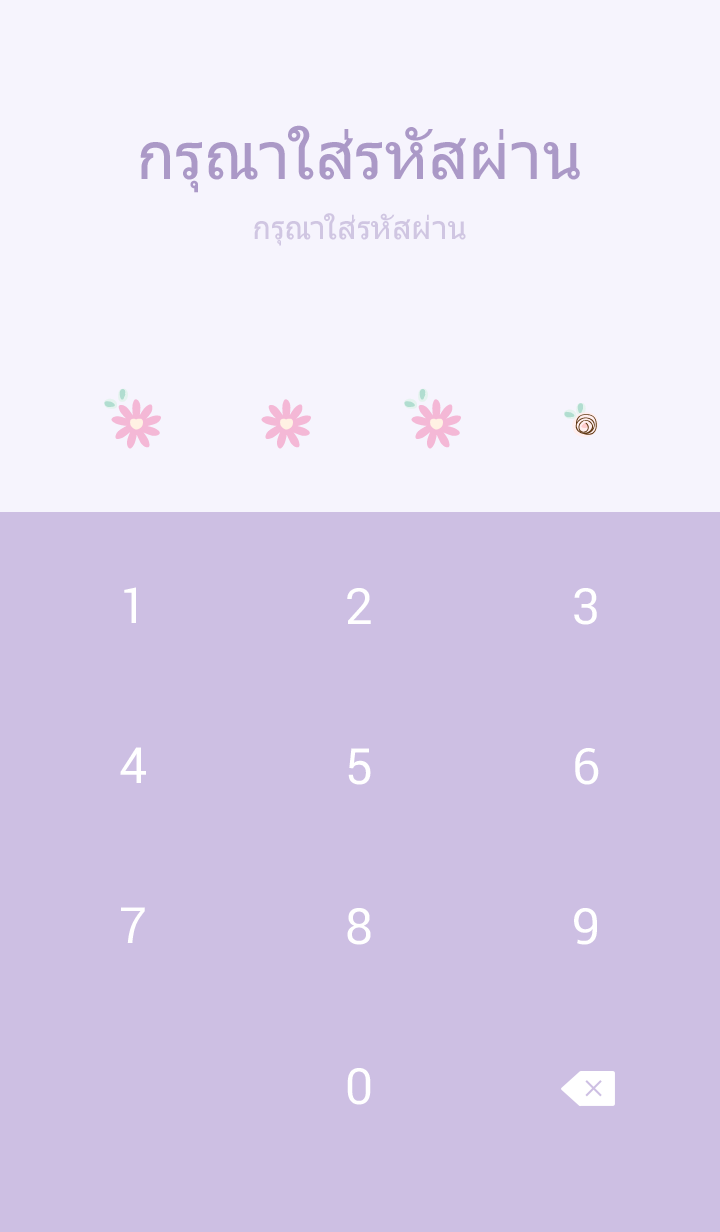Enter the number 8

point(359,927)
